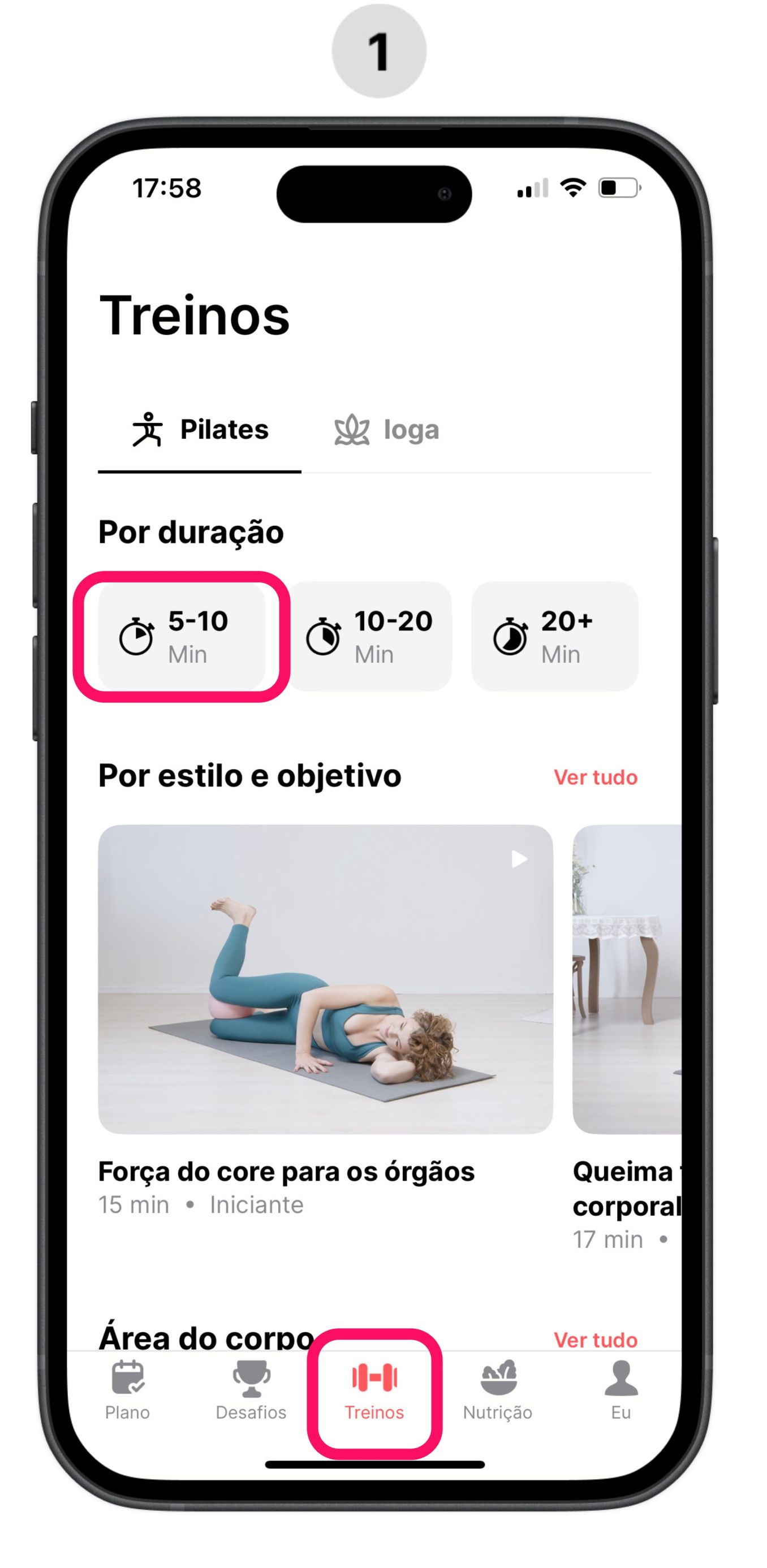Viewport: 767px width, 1568px height.
Task: Open the Eu profile tab
Action: point(621,1392)
